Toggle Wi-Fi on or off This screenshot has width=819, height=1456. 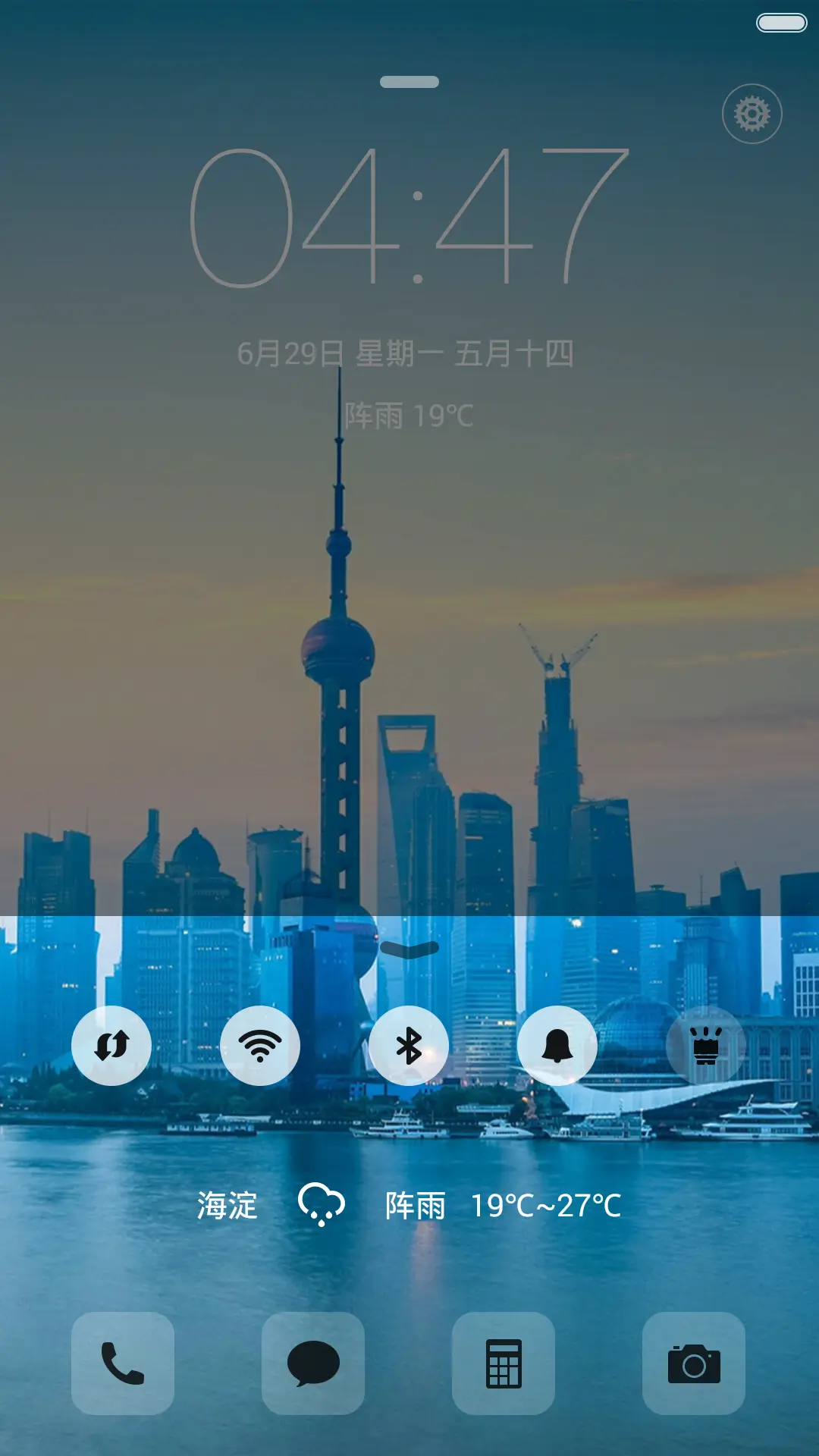pyautogui.click(x=259, y=1045)
